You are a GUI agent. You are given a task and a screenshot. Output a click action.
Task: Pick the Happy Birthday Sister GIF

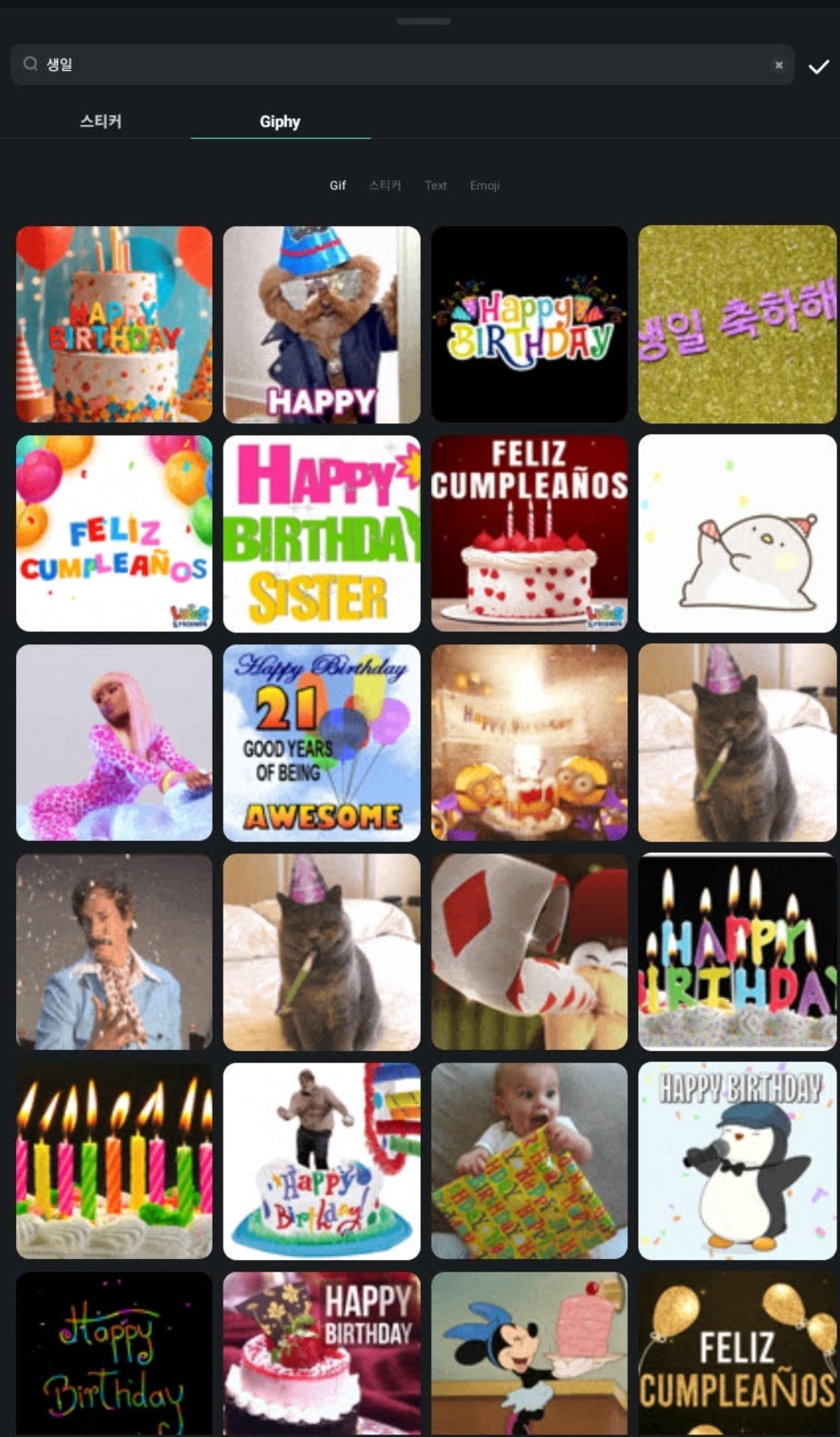321,534
